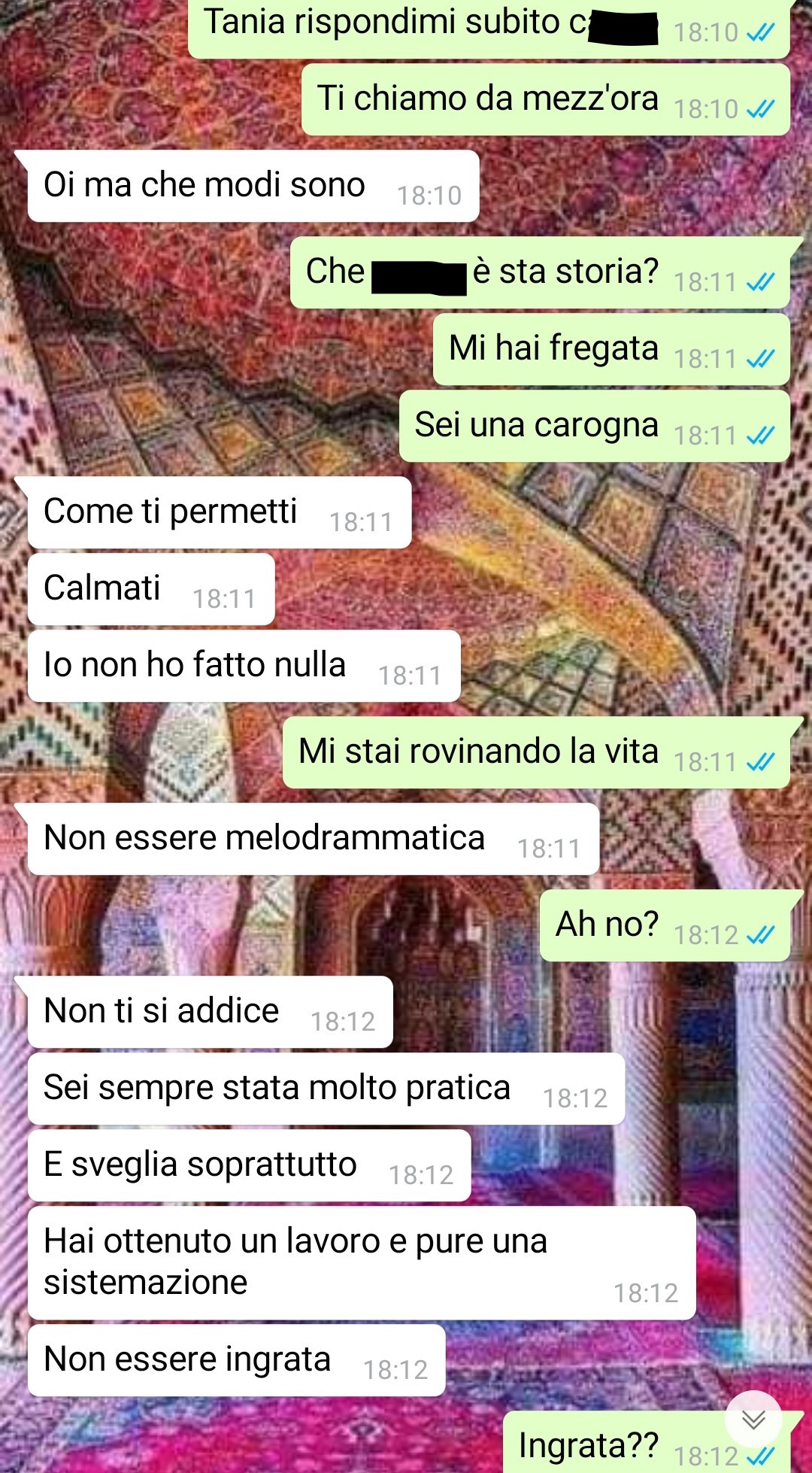Jump to the latest messages with the down arrow
812x1473 pixels.
[x=753, y=1419]
